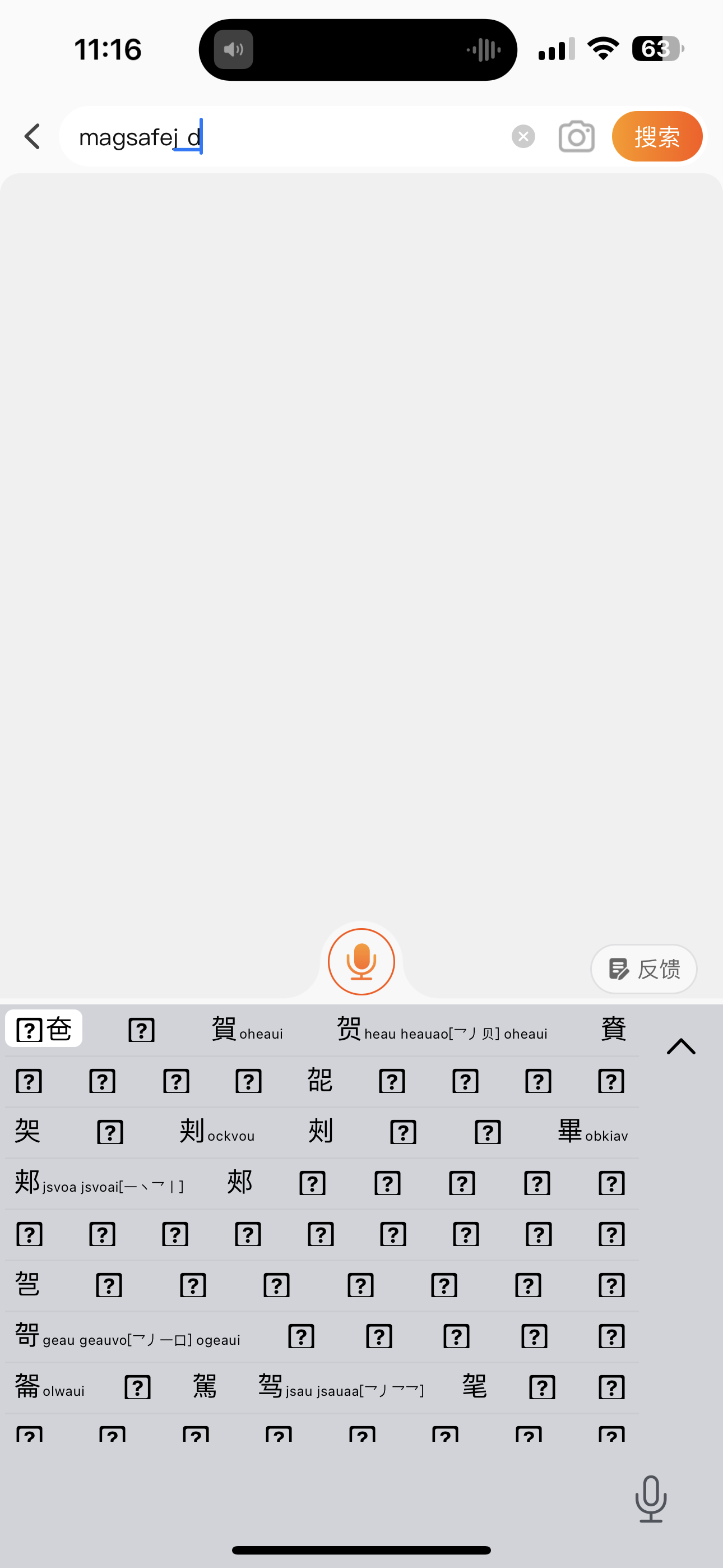The image size is (723, 1568).
Task: Select the candidate 郏 with stroke hints
Action: (26, 1182)
